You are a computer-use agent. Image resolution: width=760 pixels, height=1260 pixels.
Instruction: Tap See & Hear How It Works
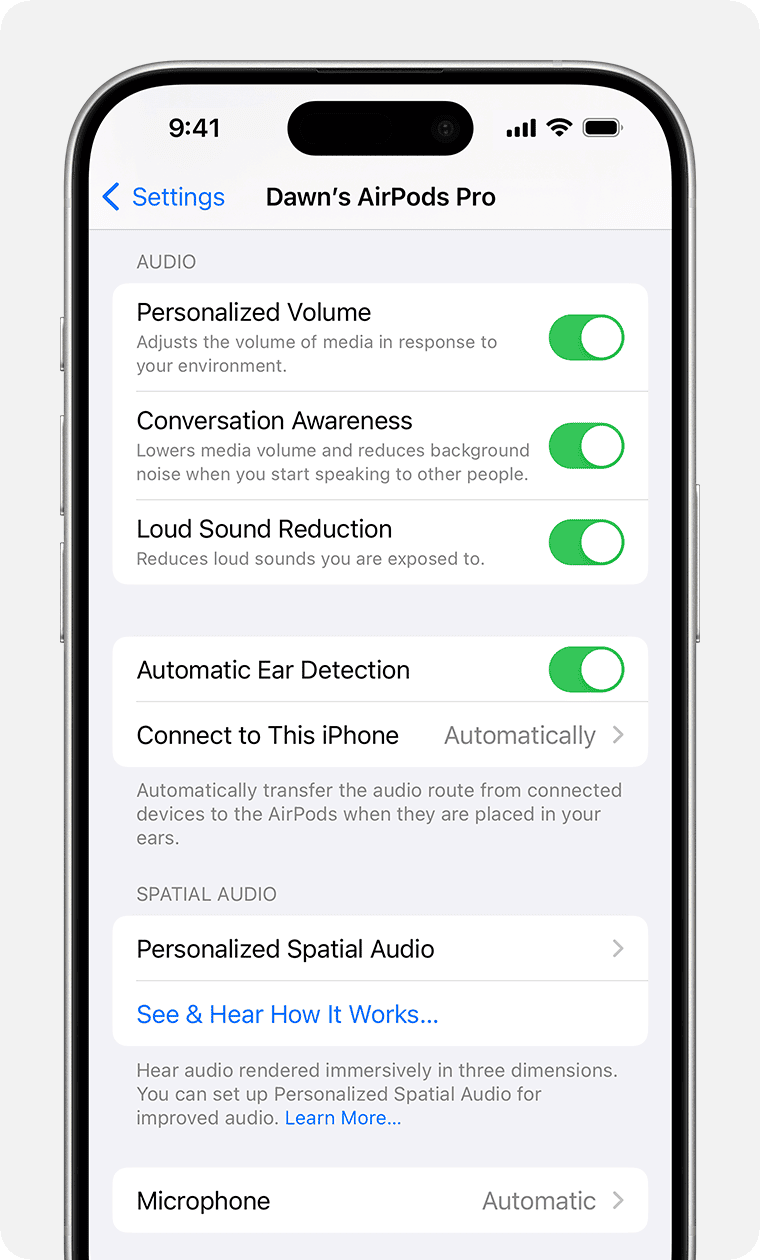coord(287,1015)
